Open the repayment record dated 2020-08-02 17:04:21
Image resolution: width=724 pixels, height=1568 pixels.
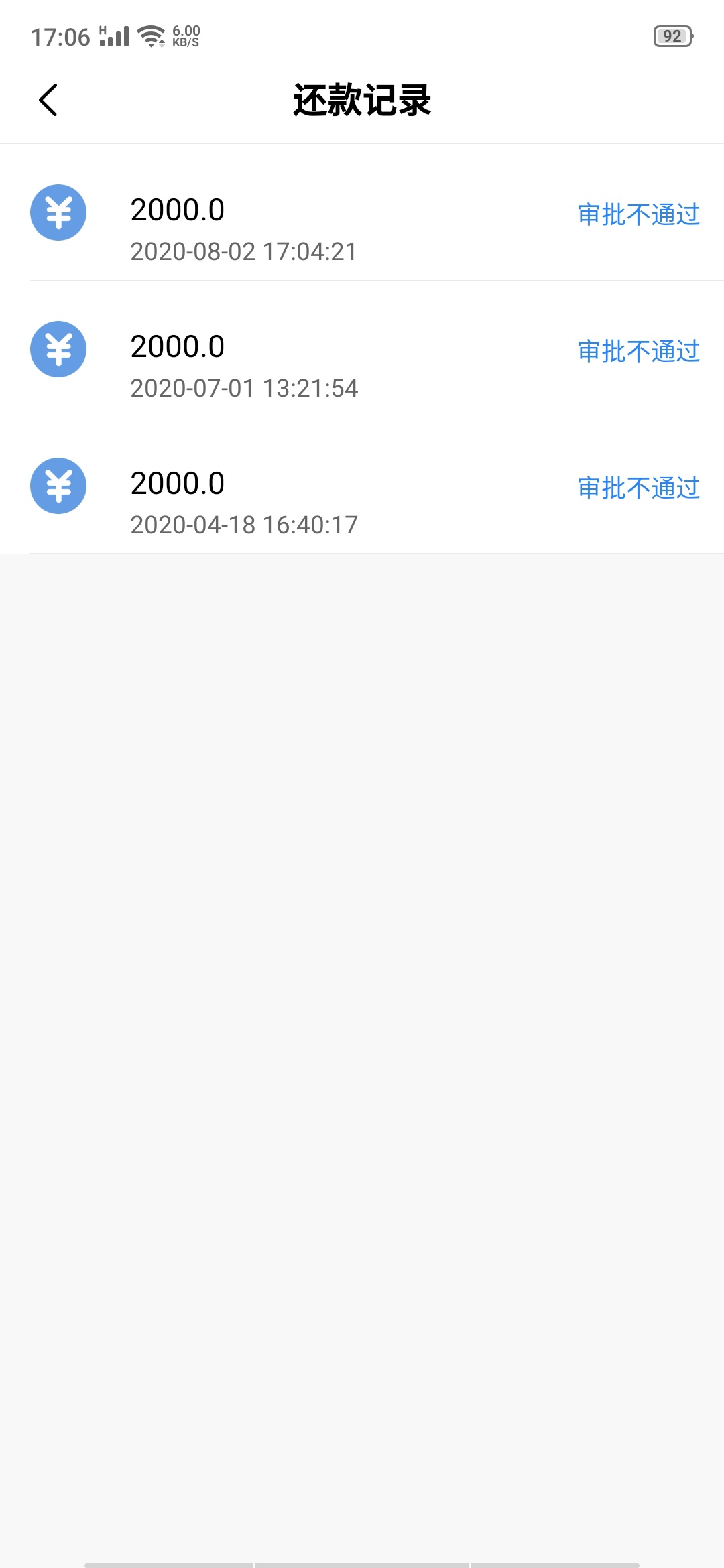click(x=362, y=212)
